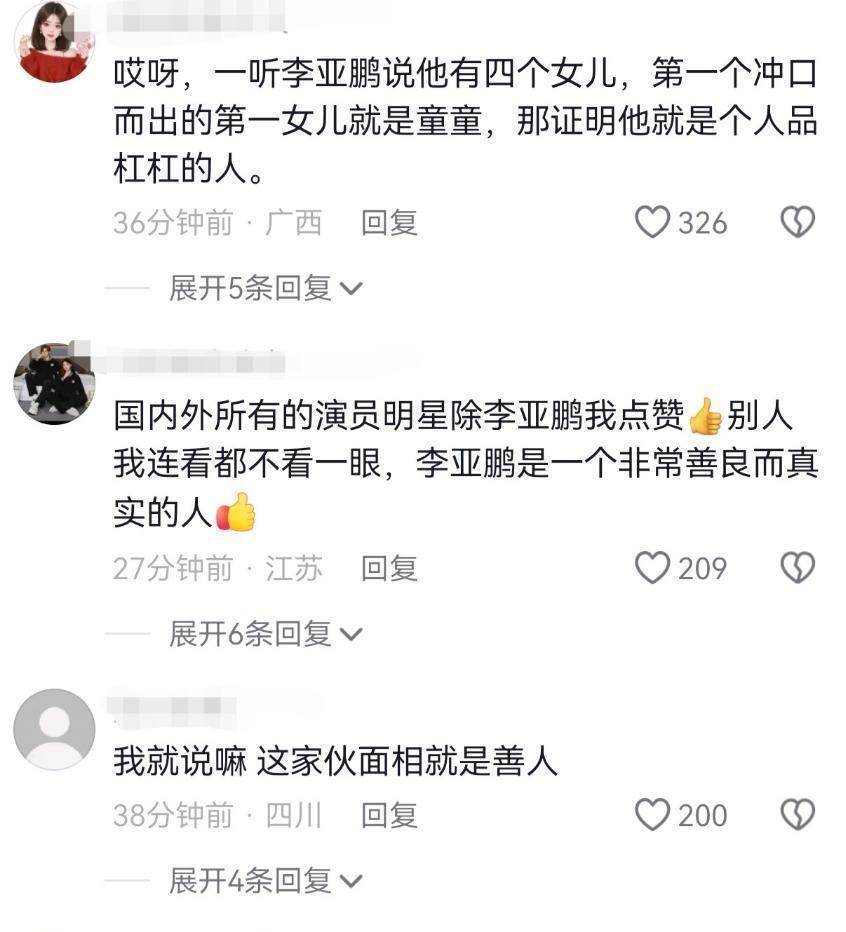The image size is (846, 932).
Task: Expand 展开4条回复
Action: pyautogui.click(x=265, y=881)
